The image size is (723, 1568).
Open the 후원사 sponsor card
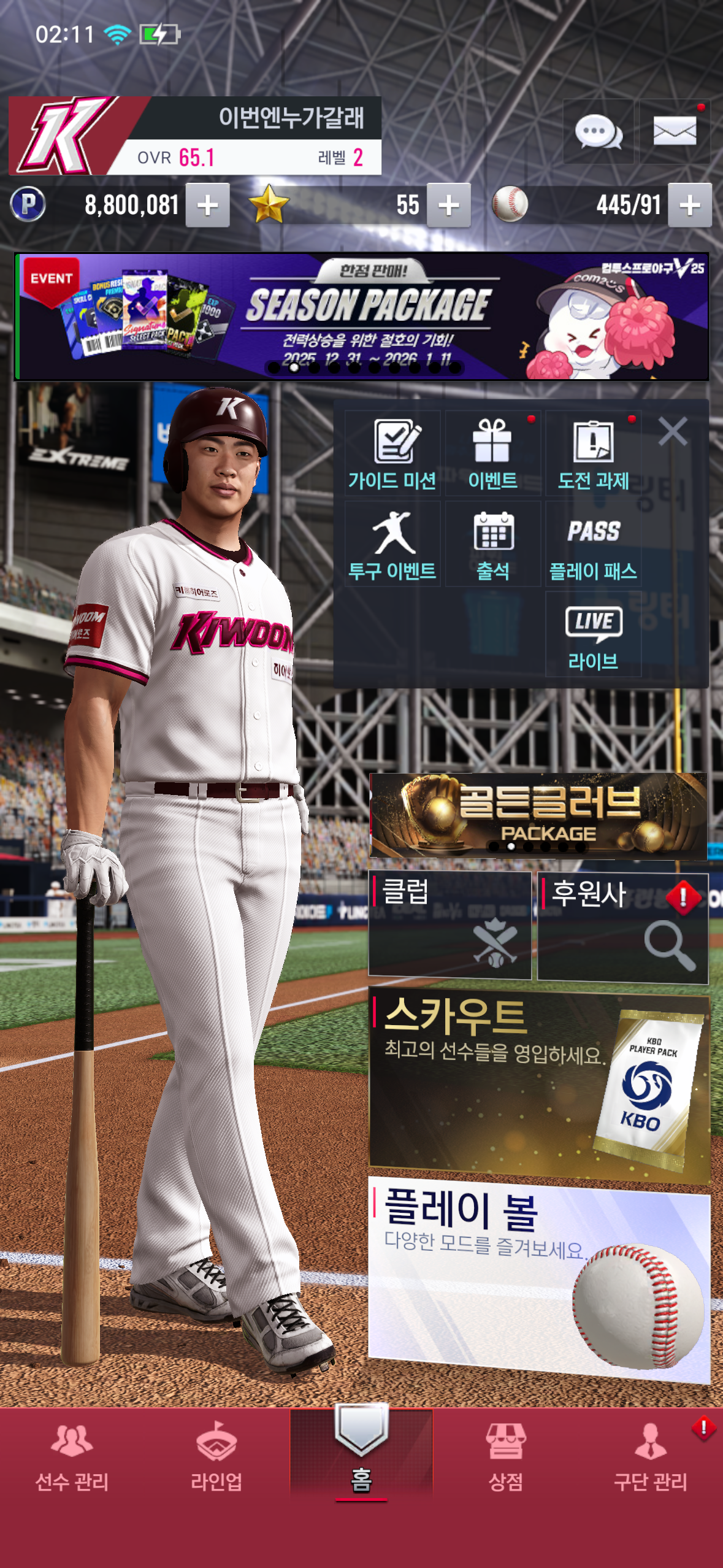coord(622,928)
